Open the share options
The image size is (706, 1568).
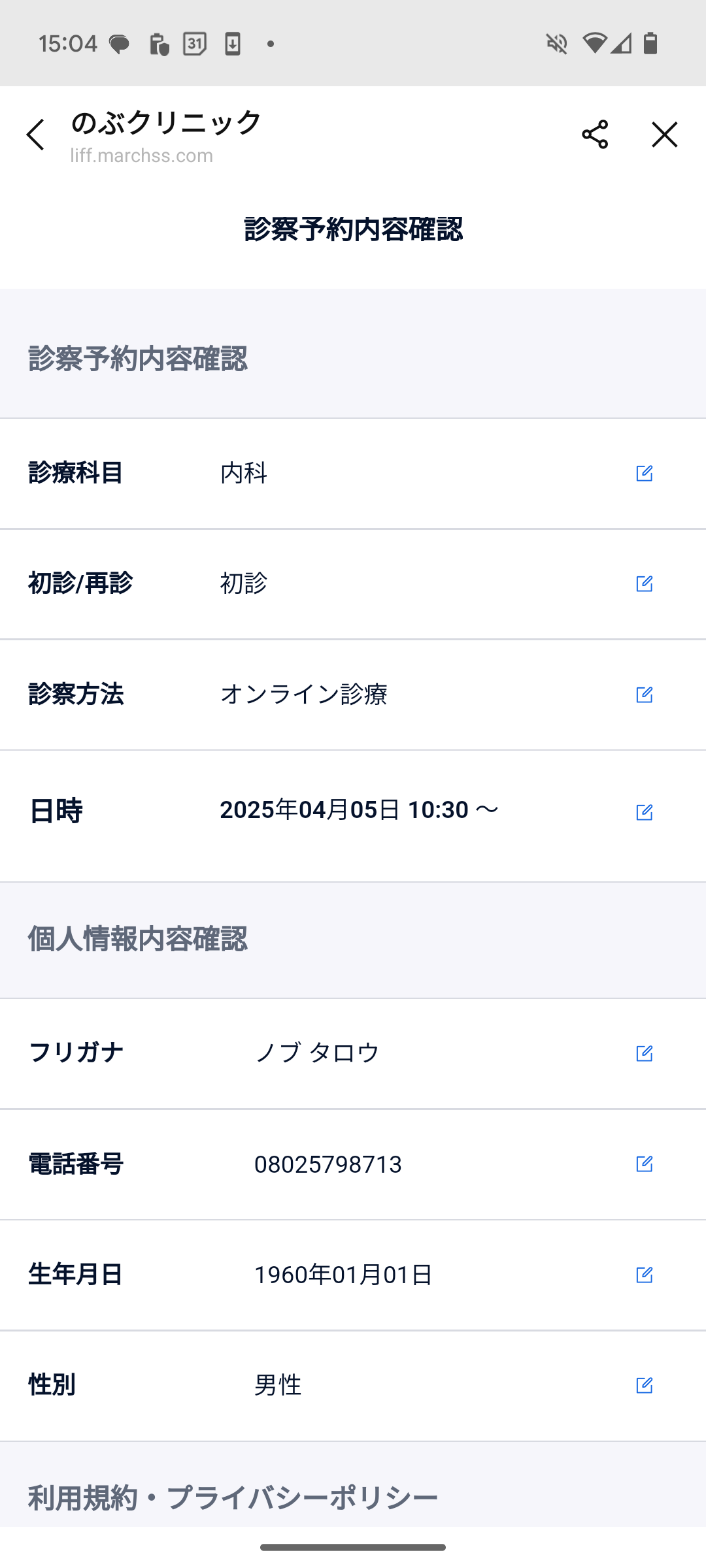594,135
